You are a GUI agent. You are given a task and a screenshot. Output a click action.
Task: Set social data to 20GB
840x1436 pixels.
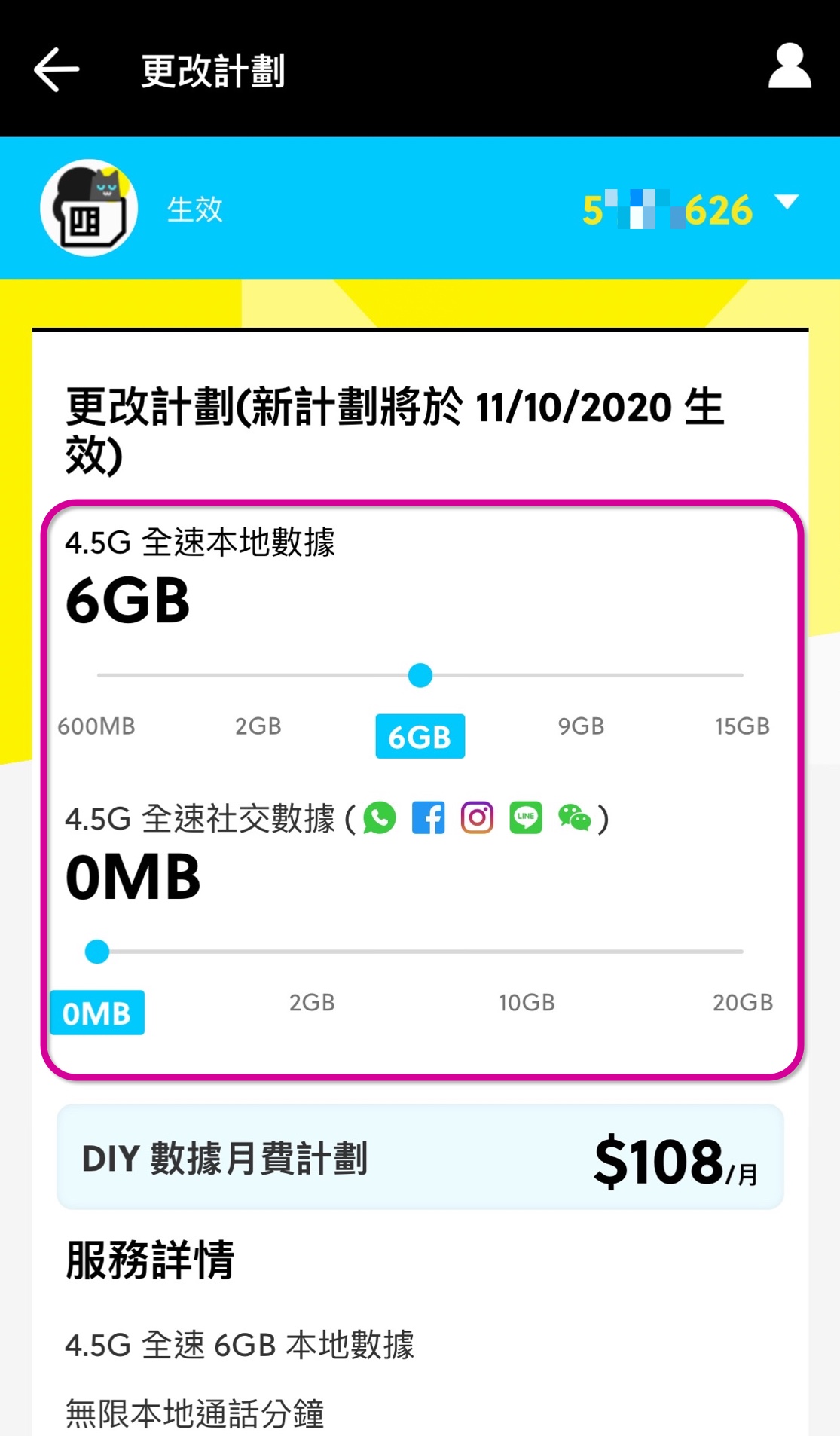[742, 1002]
